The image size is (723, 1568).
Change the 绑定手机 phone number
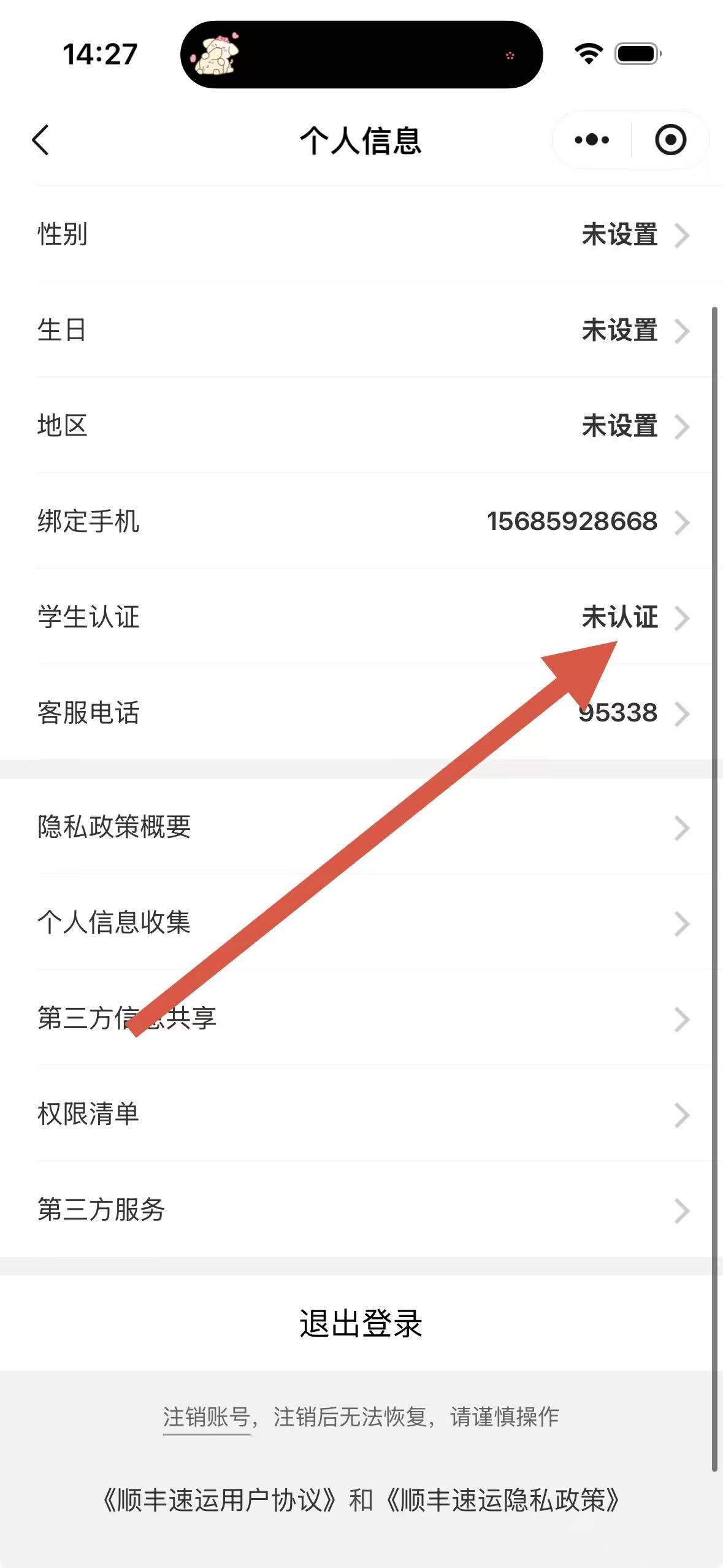coord(362,521)
